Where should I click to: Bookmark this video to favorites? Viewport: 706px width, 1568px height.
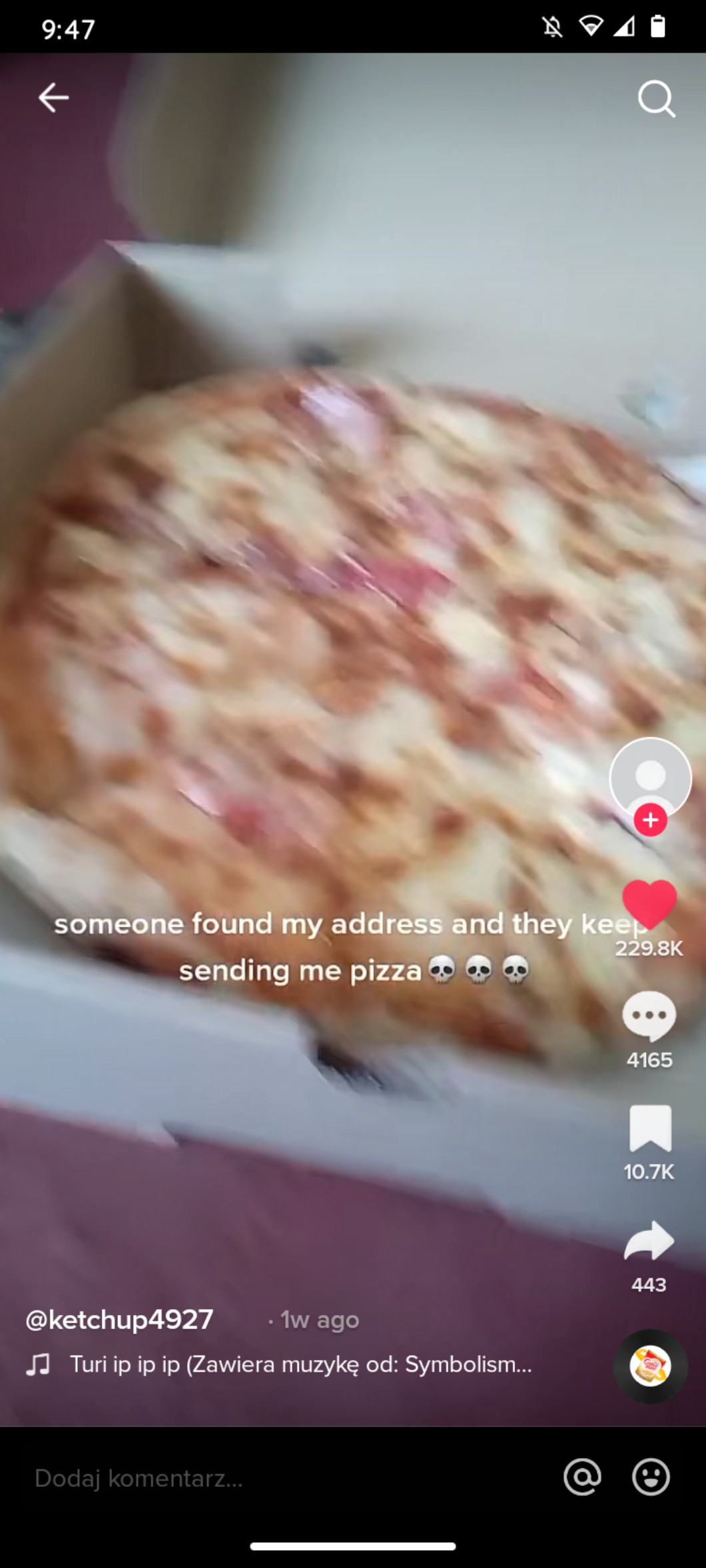coord(650,1128)
